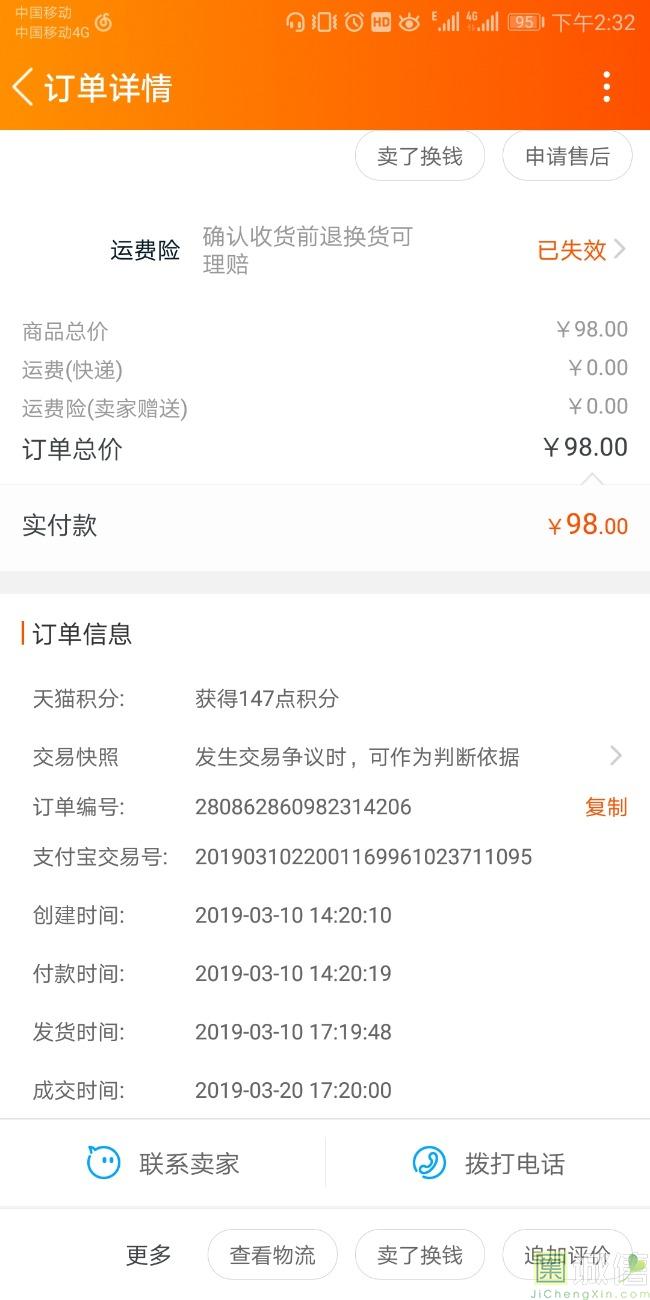Go back from 订单详情 page

tap(22, 87)
